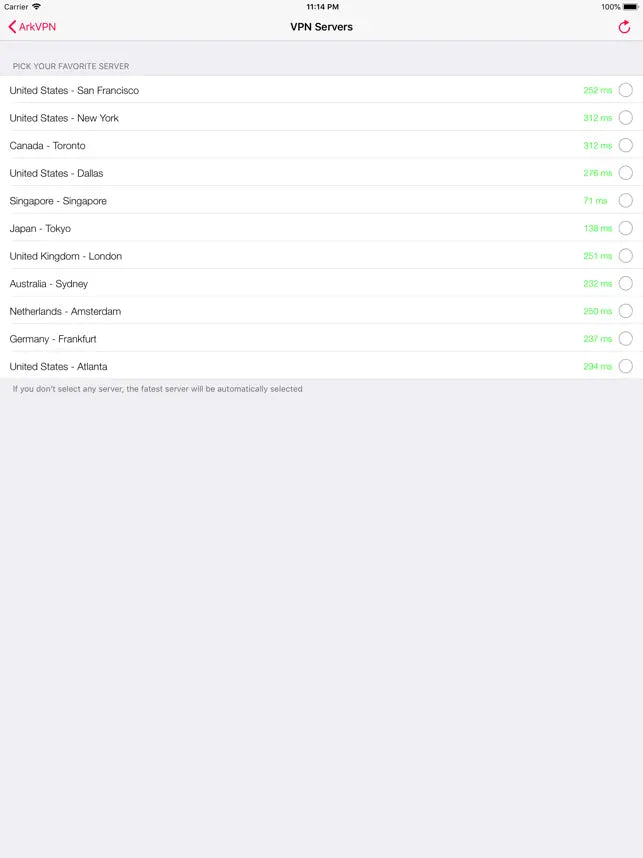Choose Netherlands - Amsterdam server
Screen dimensions: 643x858
coord(625,311)
